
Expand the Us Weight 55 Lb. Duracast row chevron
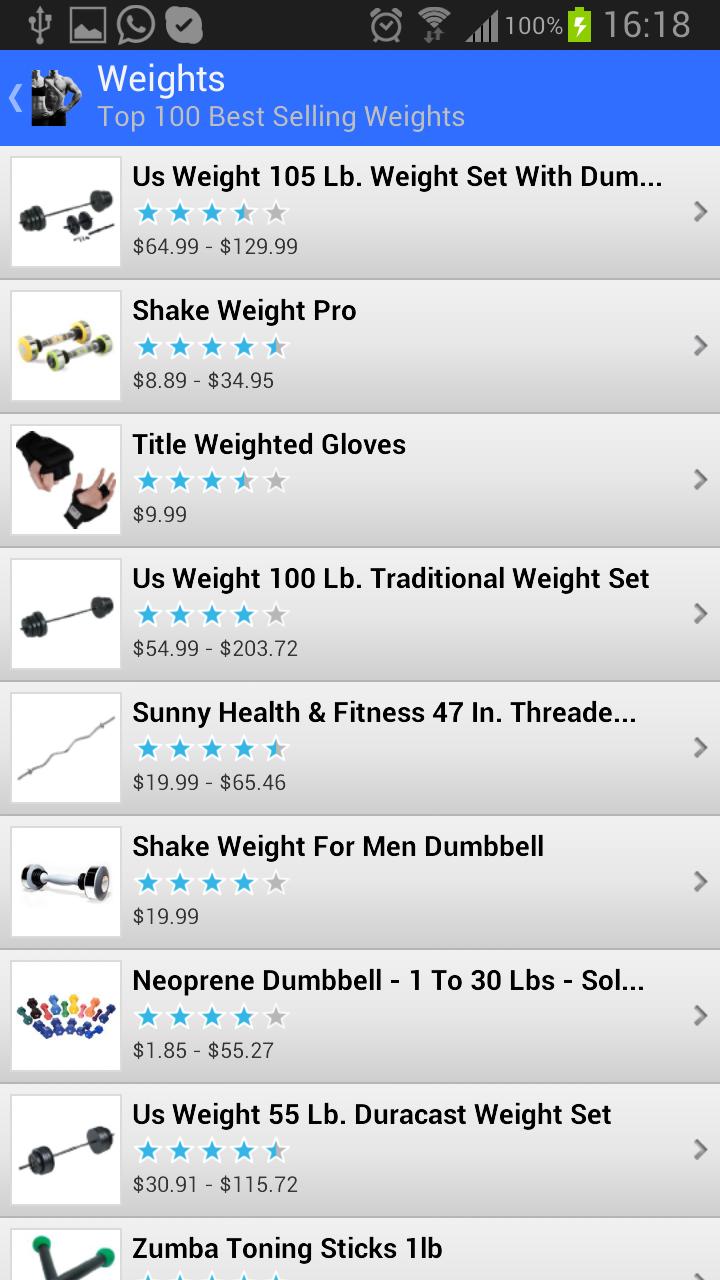point(700,1149)
